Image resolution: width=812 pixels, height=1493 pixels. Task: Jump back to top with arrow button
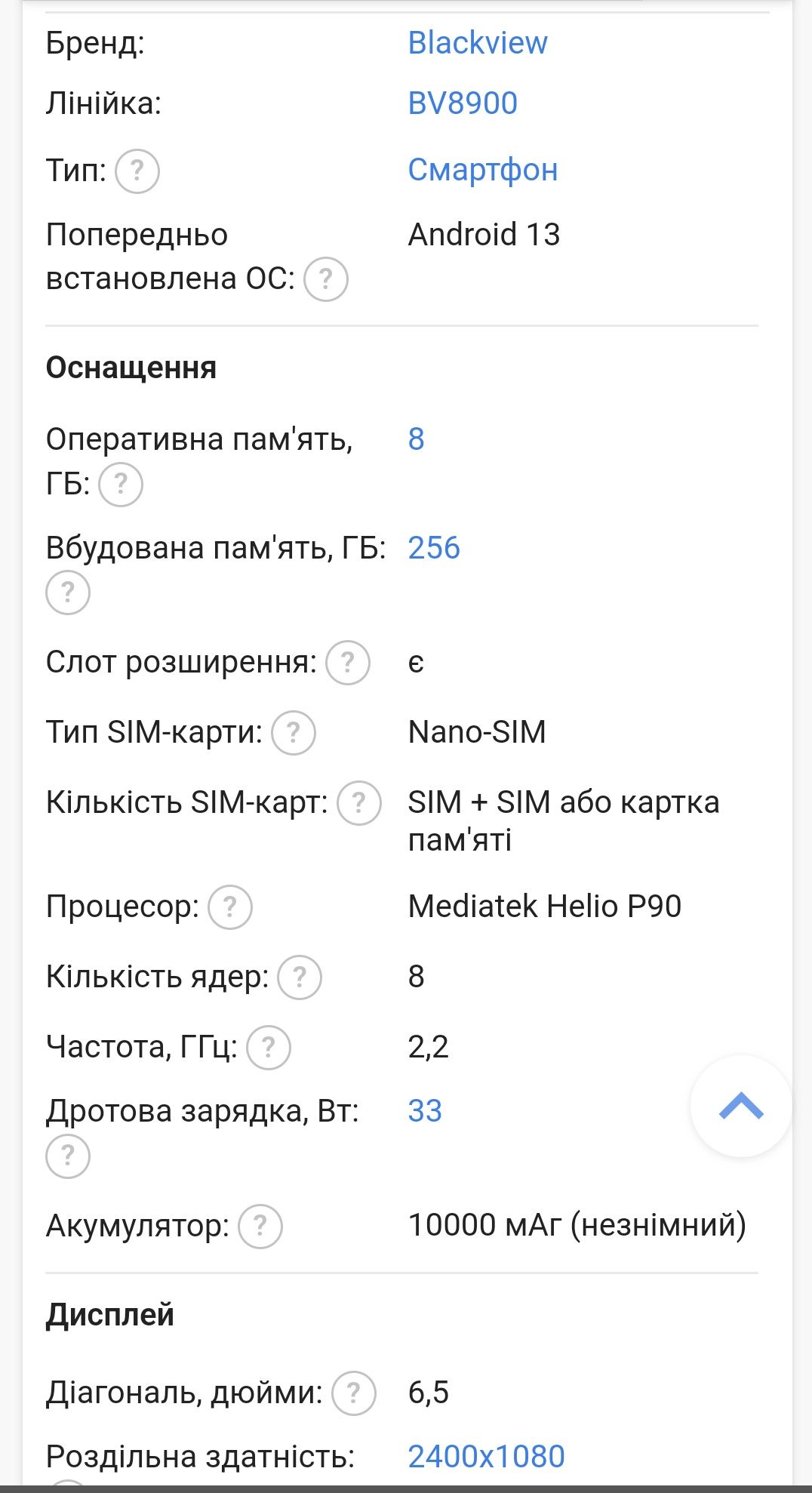click(x=741, y=1106)
